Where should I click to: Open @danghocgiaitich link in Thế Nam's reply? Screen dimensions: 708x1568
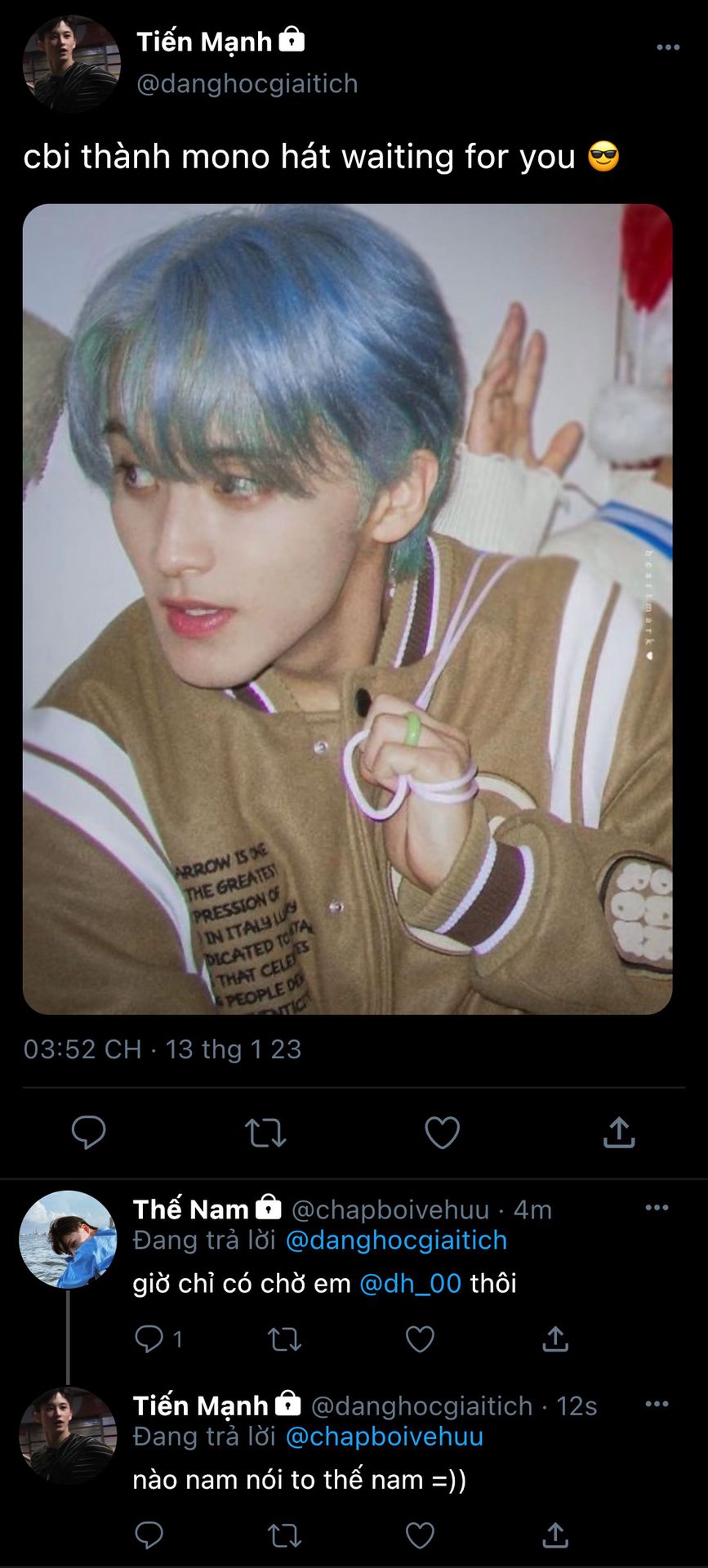pyautogui.click(x=396, y=1240)
